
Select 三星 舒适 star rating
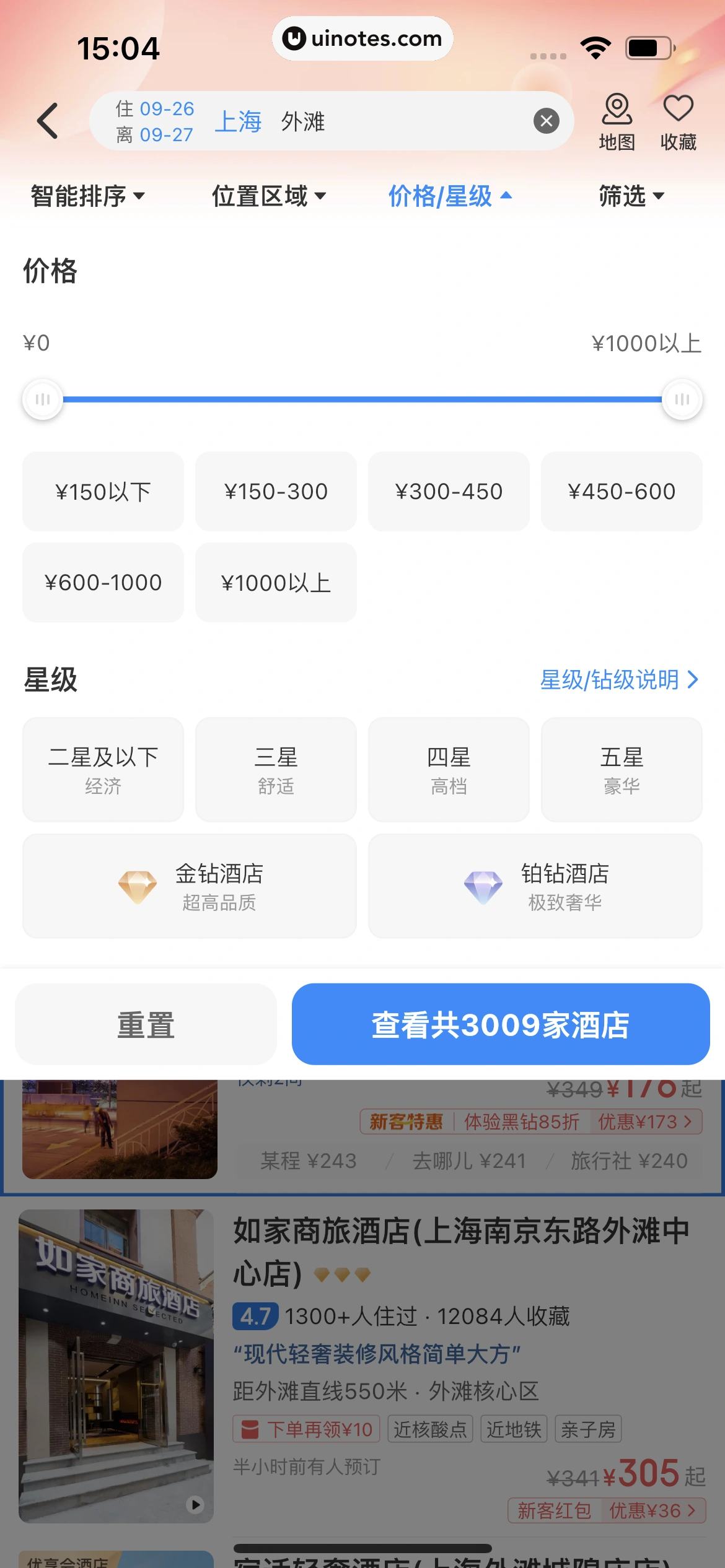(x=276, y=770)
